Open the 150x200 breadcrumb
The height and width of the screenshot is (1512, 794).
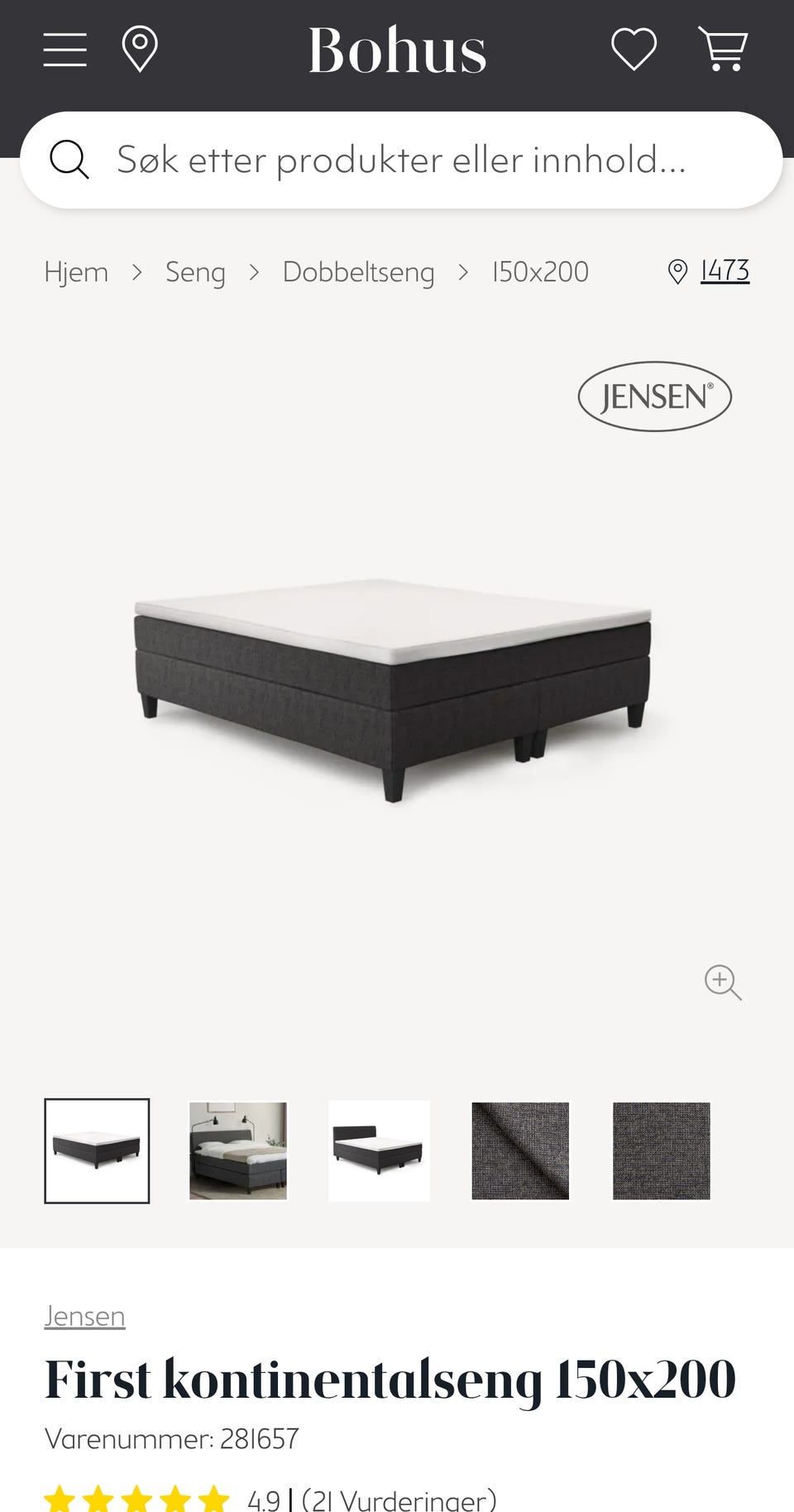pos(540,271)
